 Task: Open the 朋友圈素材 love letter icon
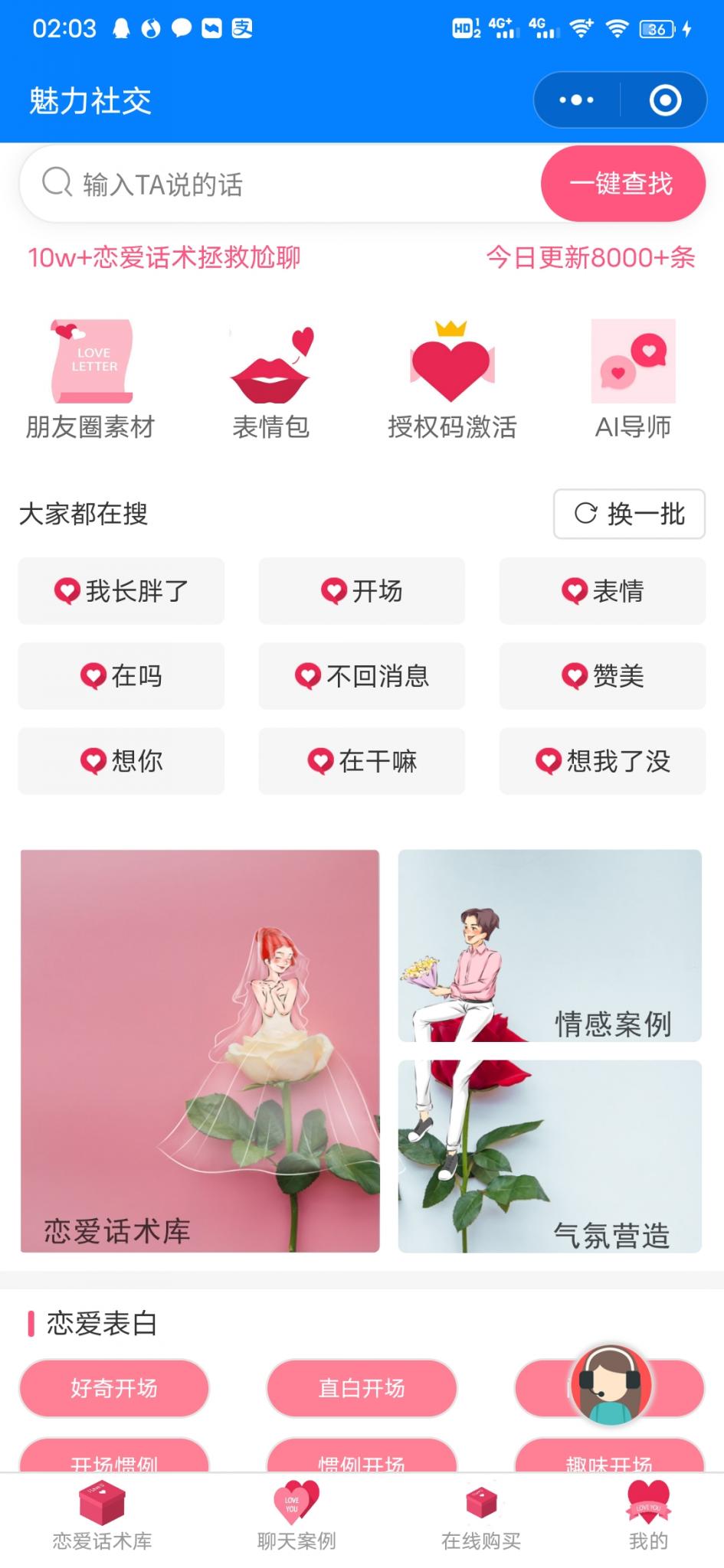point(90,360)
